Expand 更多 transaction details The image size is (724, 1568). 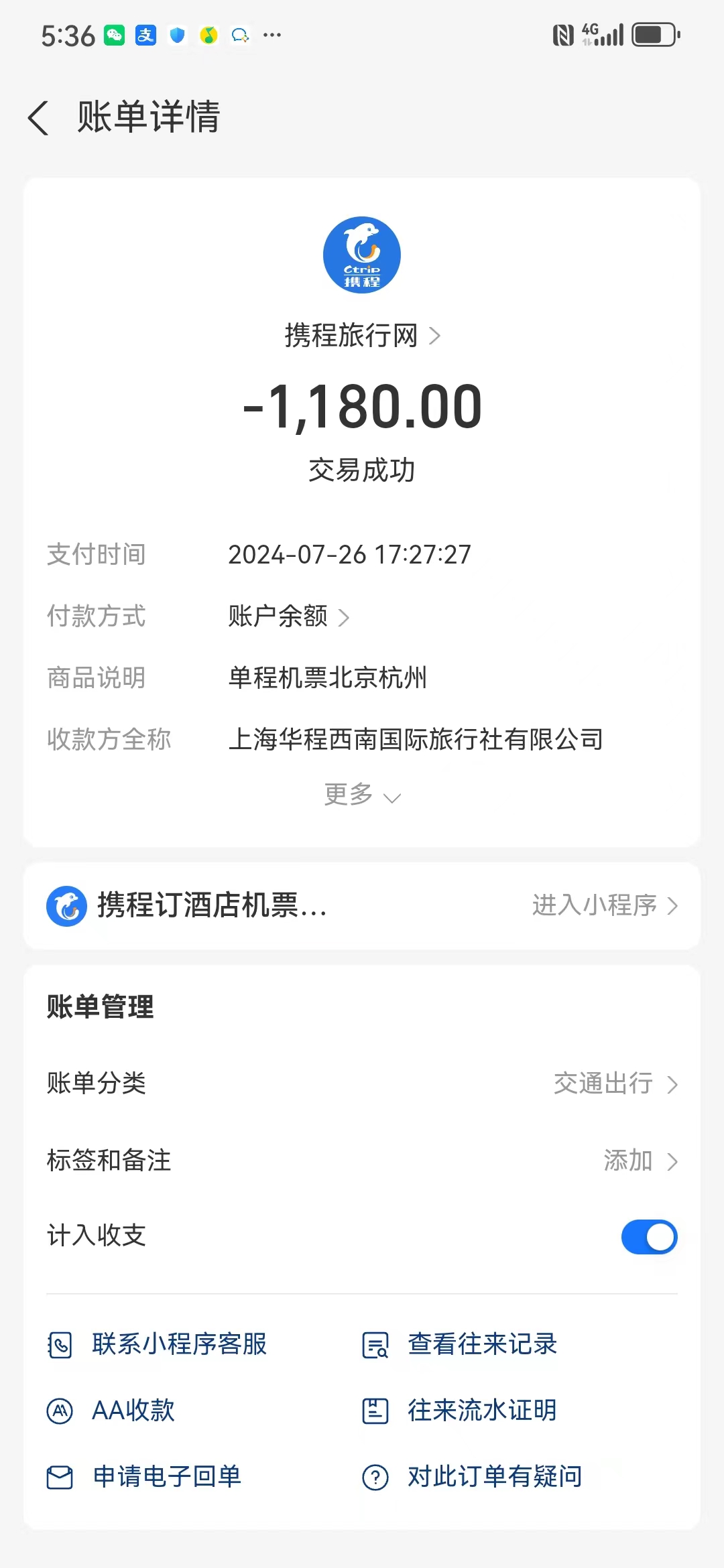click(x=362, y=795)
